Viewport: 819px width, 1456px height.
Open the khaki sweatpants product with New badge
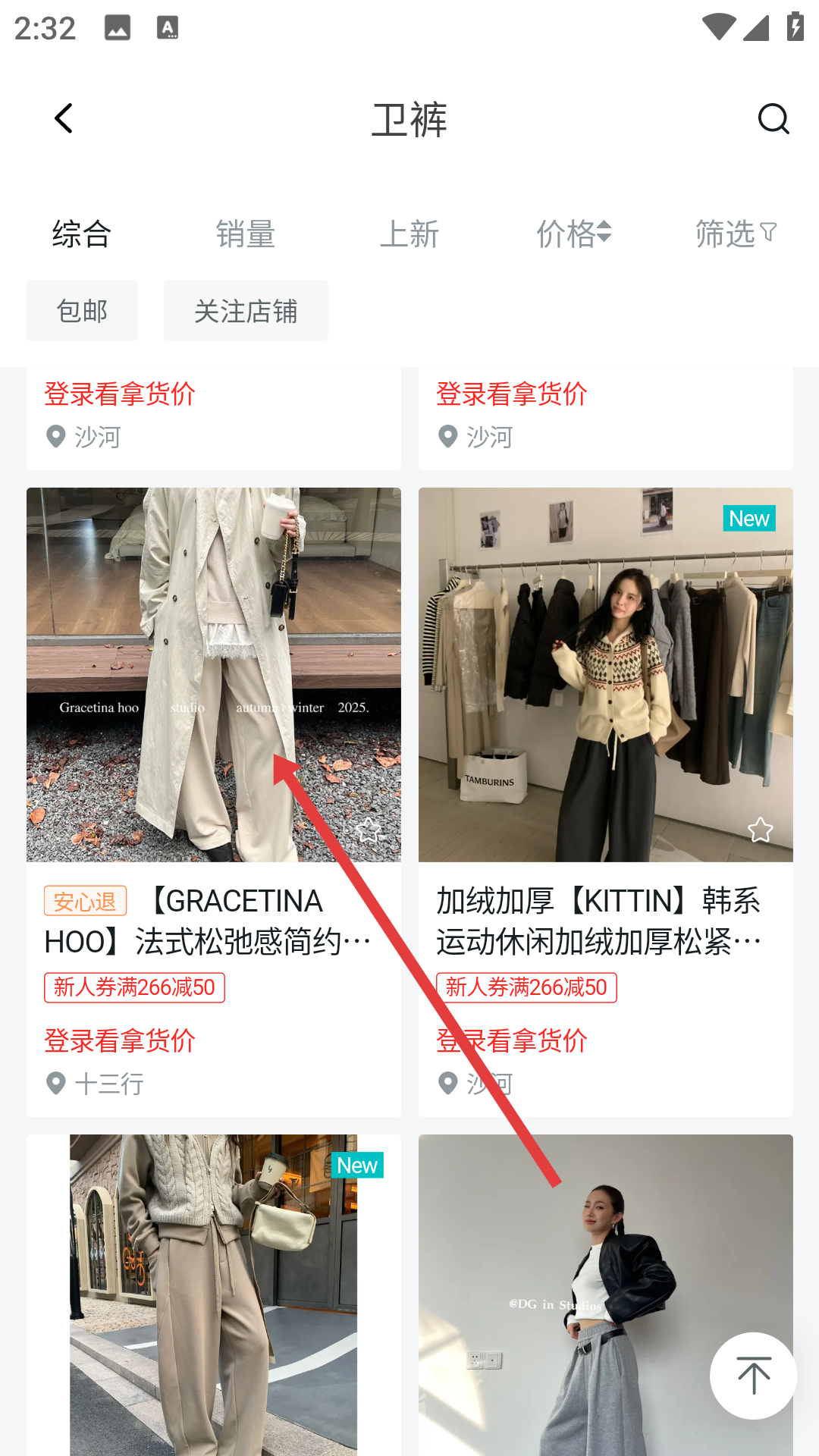click(213, 1297)
